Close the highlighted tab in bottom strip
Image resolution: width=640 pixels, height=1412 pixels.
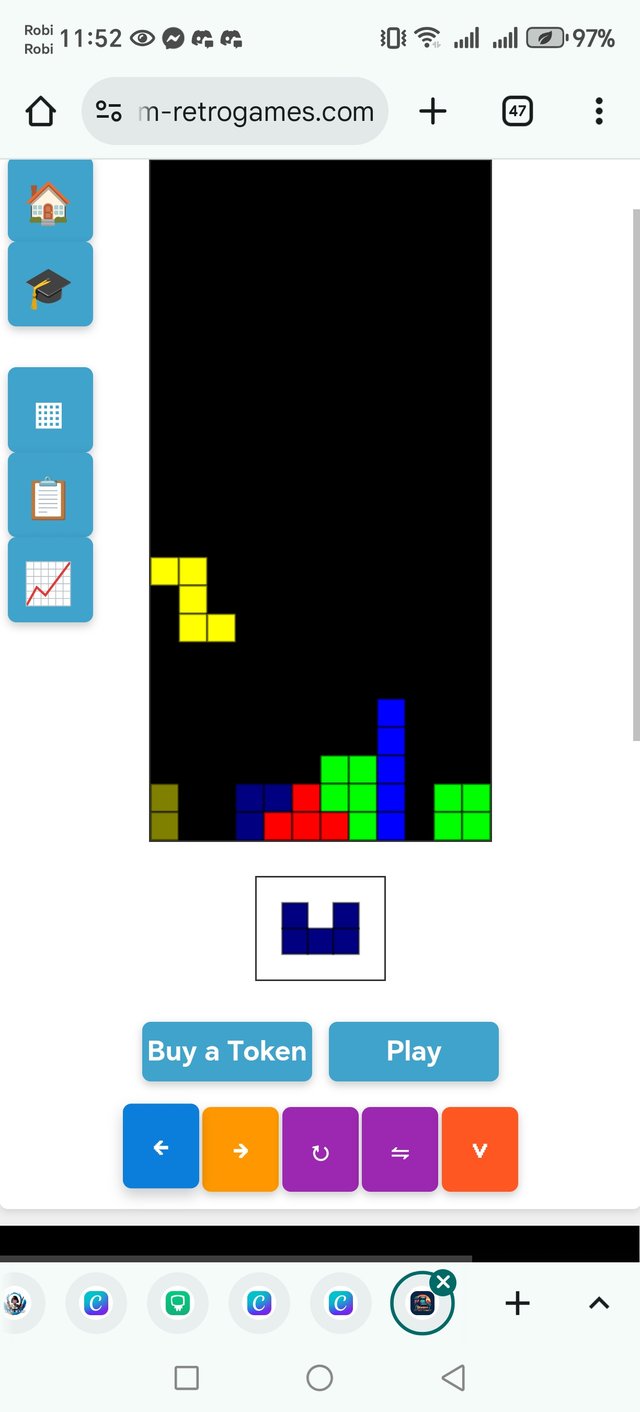point(444,1282)
